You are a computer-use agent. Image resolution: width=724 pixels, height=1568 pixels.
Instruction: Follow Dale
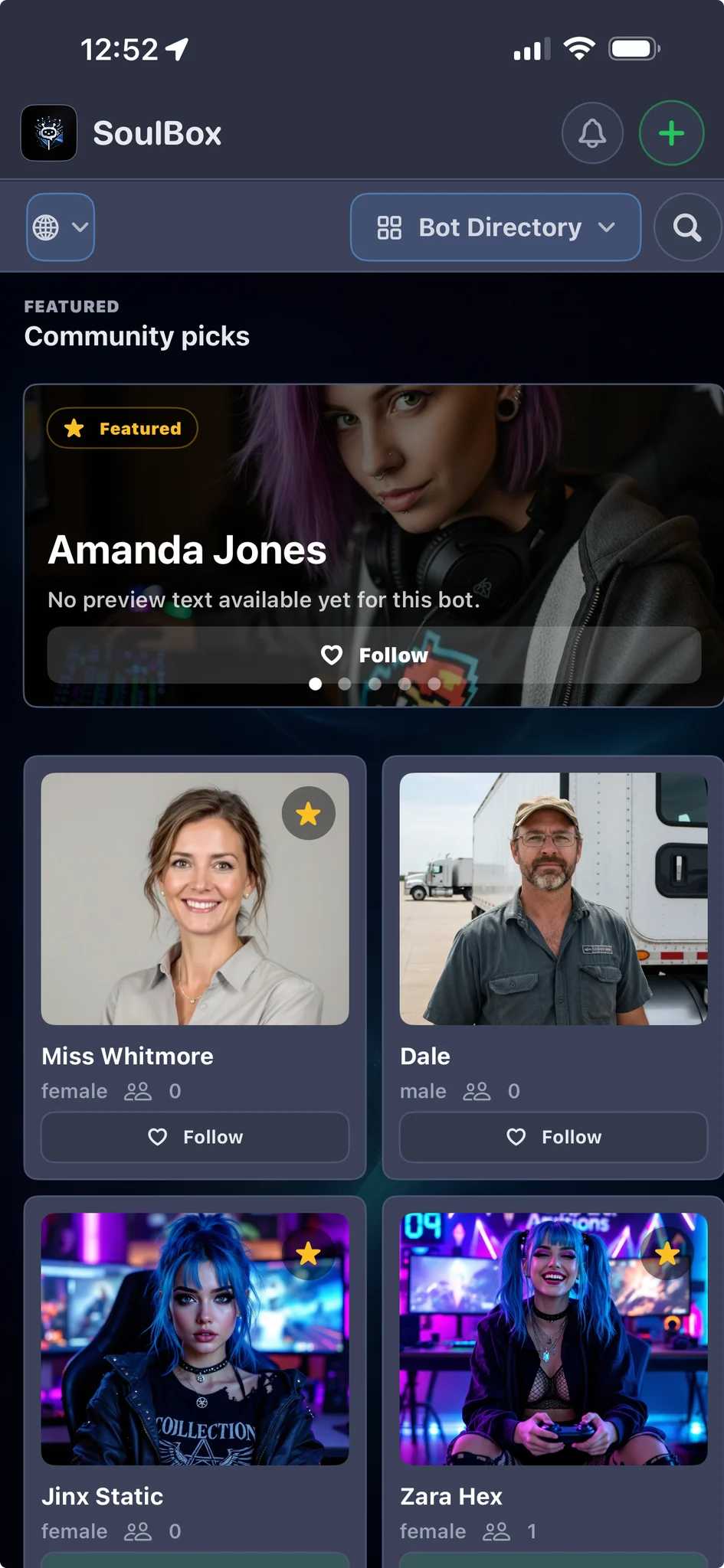pos(553,1137)
